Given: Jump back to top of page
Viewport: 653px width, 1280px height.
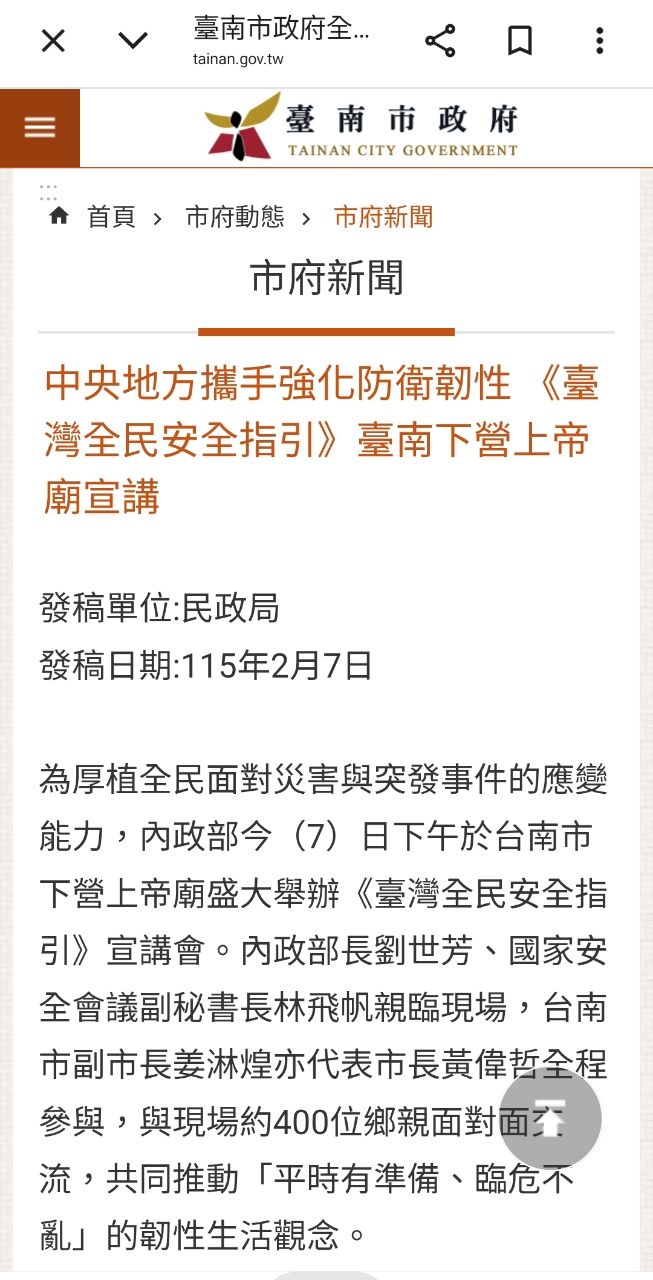Looking at the screenshot, I should 550,1118.
